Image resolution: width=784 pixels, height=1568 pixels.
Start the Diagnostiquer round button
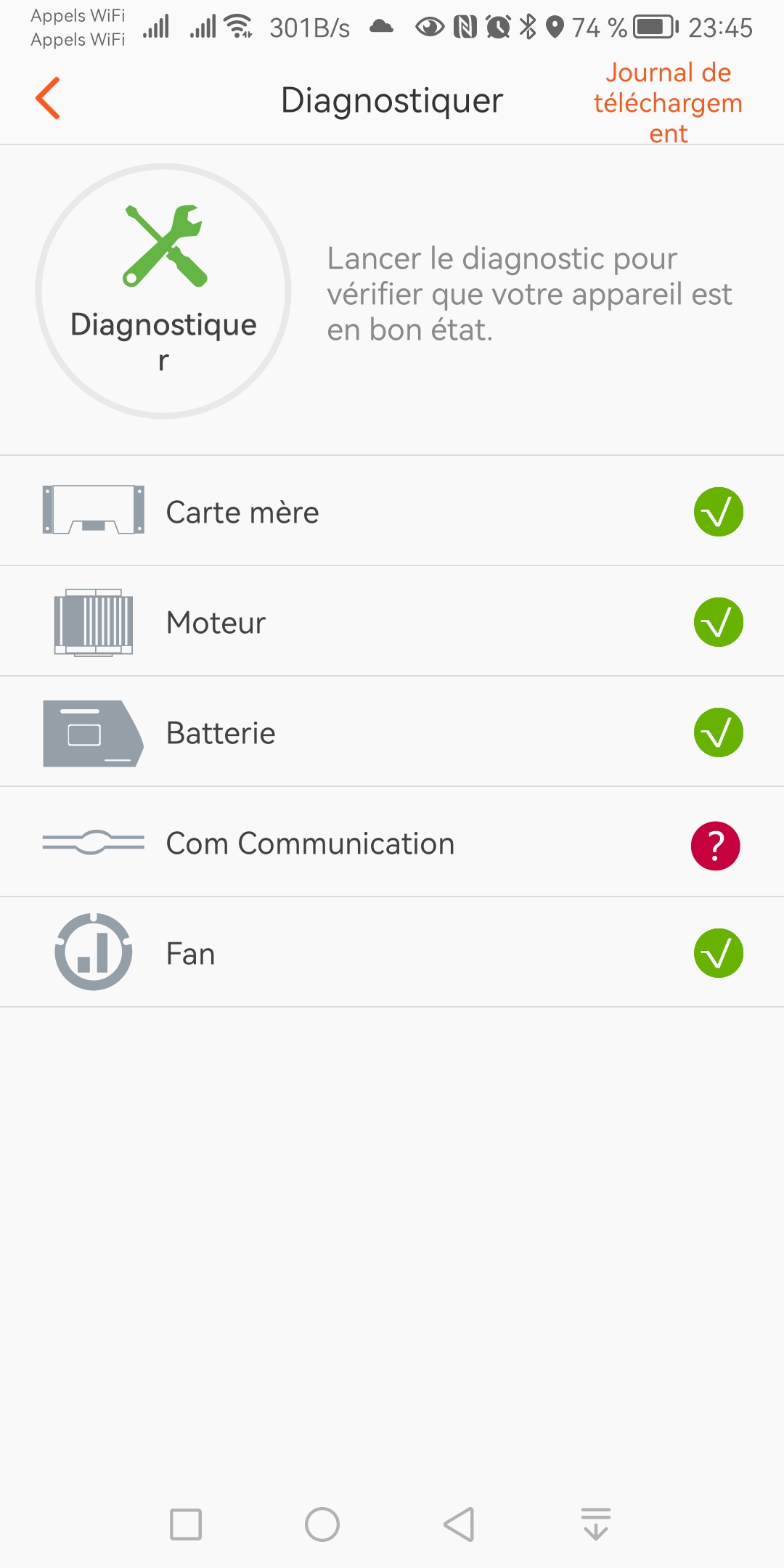163,291
